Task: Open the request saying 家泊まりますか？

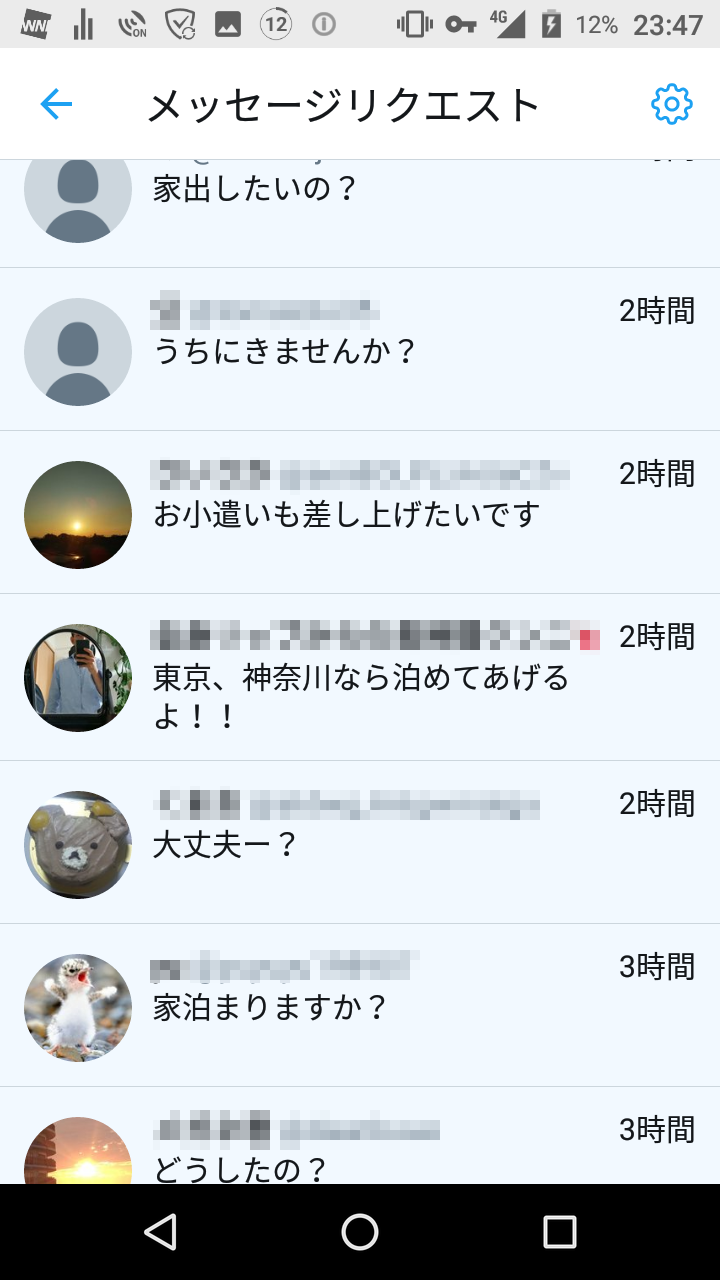Action: point(360,1006)
